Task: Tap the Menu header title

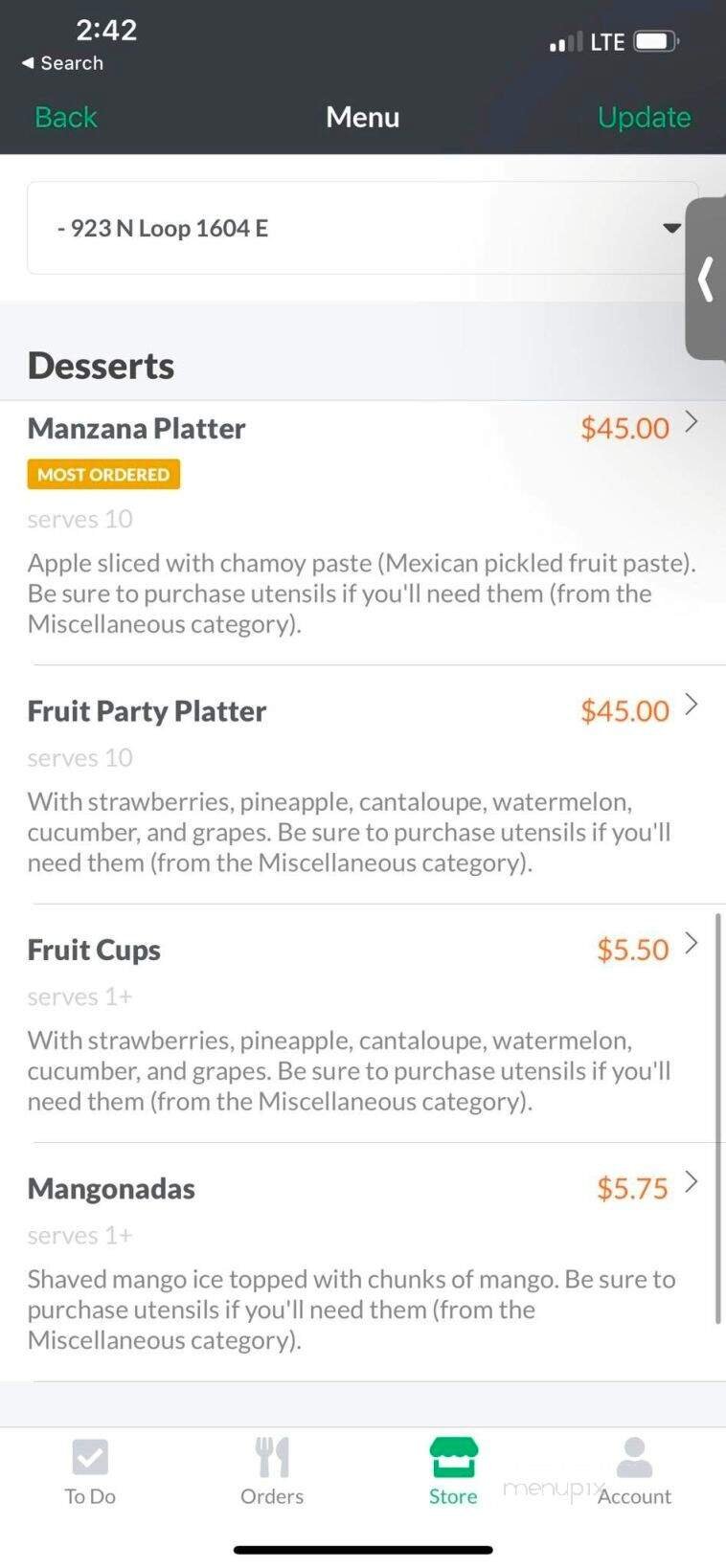Action: click(x=363, y=117)
